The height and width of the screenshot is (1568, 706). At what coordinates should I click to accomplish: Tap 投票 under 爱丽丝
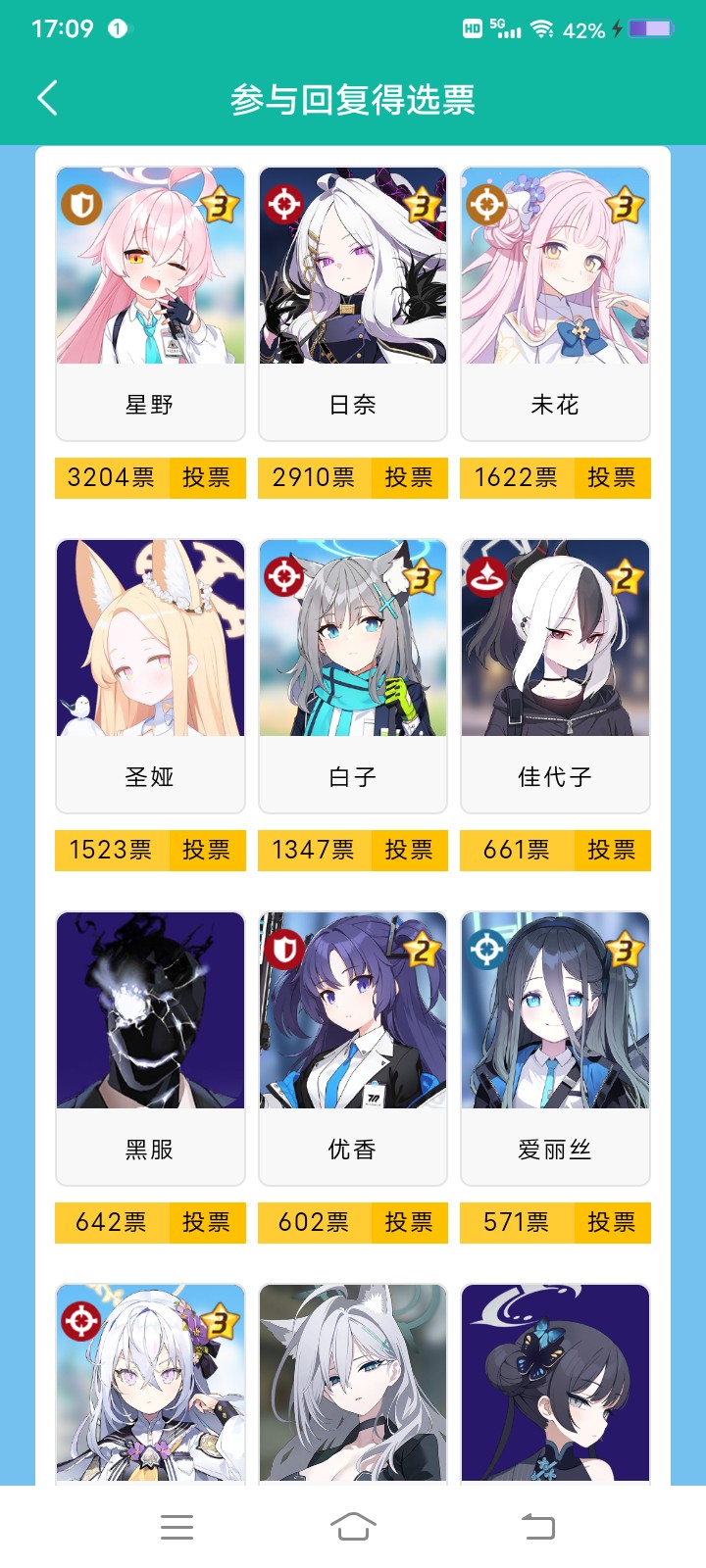[x=611, y=1223]
